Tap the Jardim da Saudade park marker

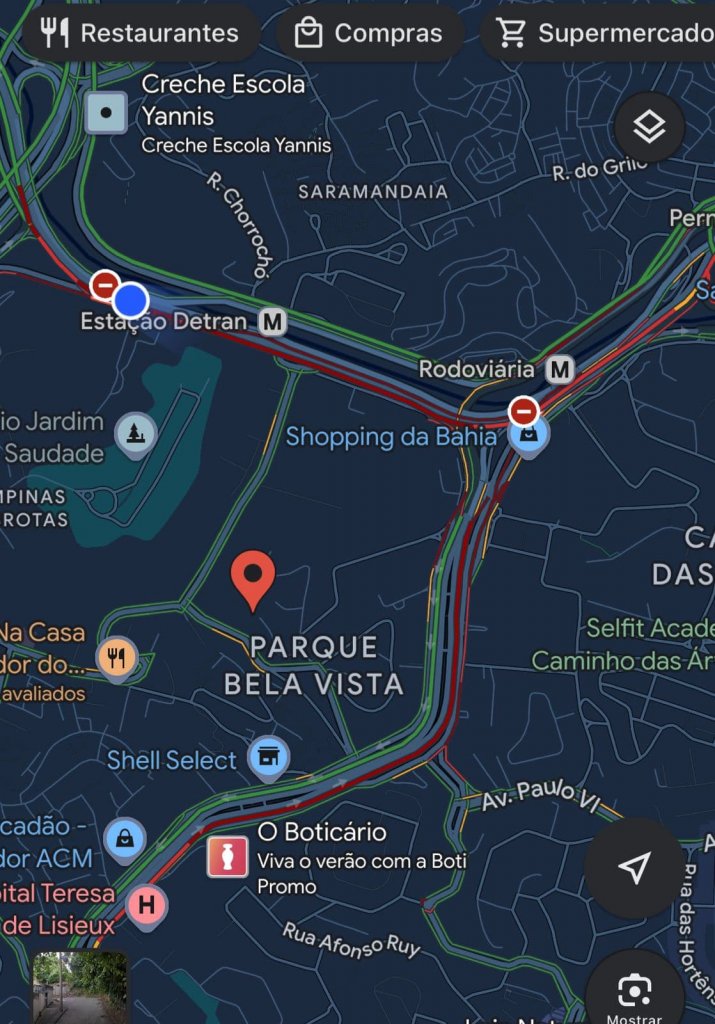(x=134, y=433)
